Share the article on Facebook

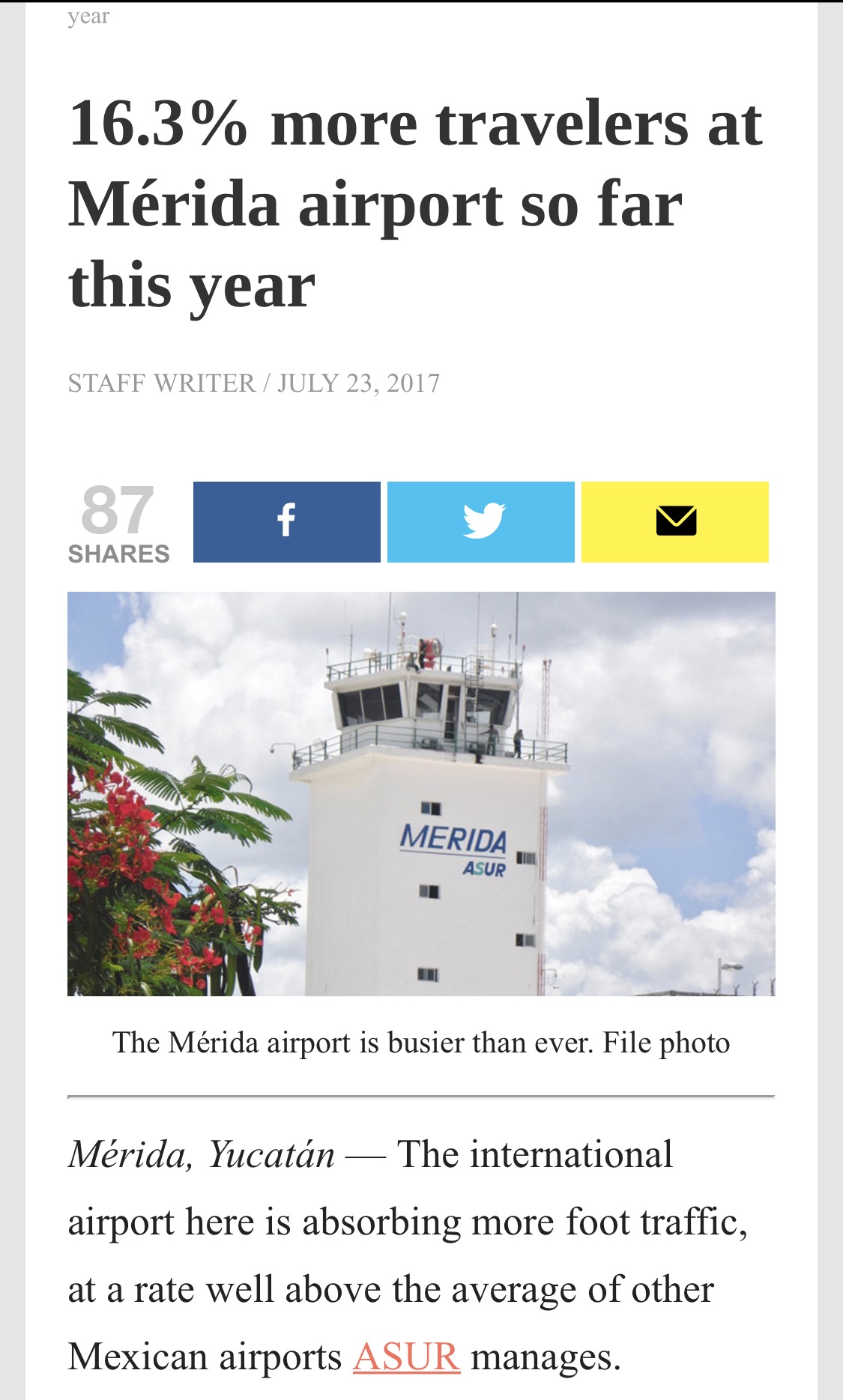pyautogui.click(x=286, y=522)
